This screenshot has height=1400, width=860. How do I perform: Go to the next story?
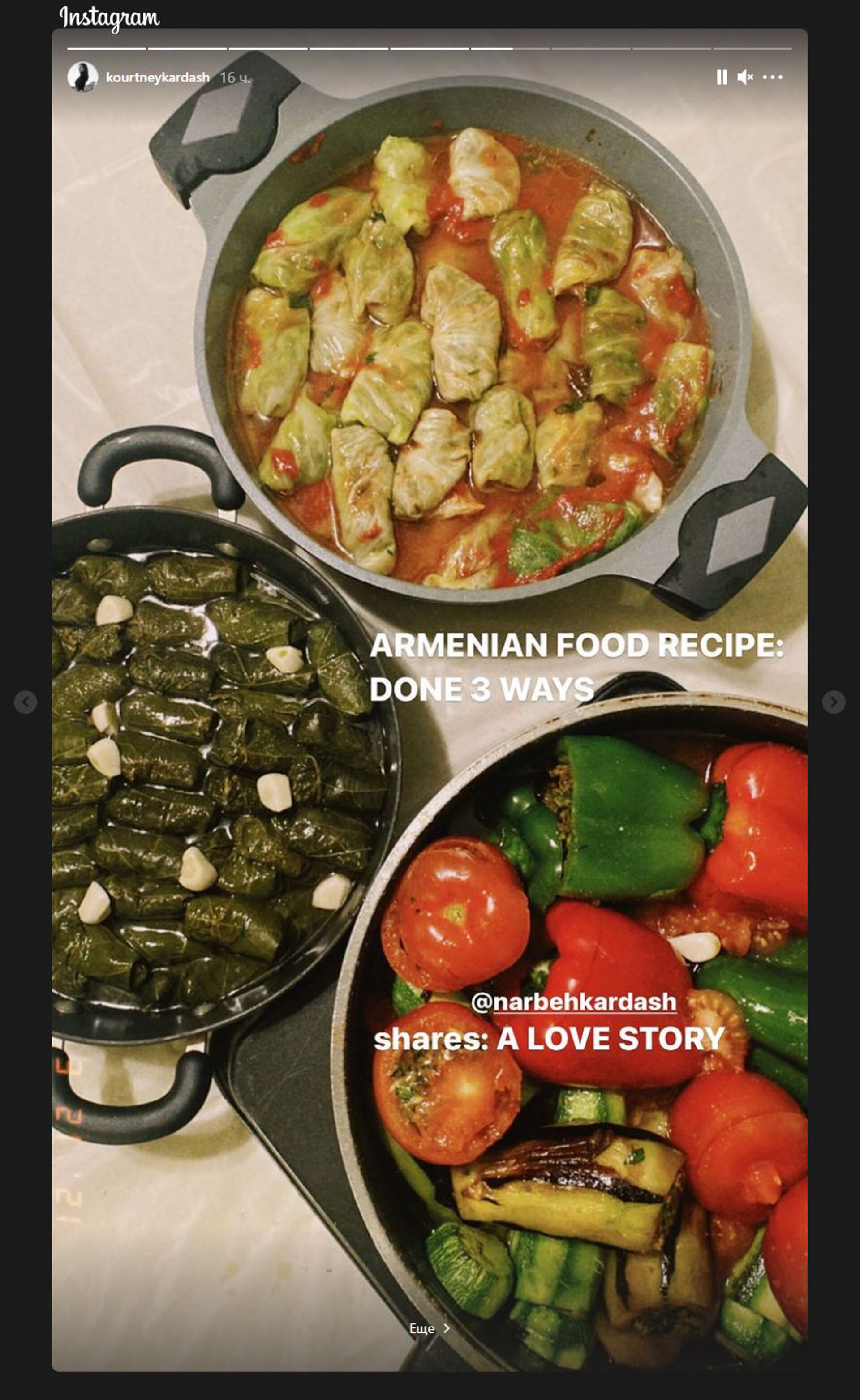(833, 702)
